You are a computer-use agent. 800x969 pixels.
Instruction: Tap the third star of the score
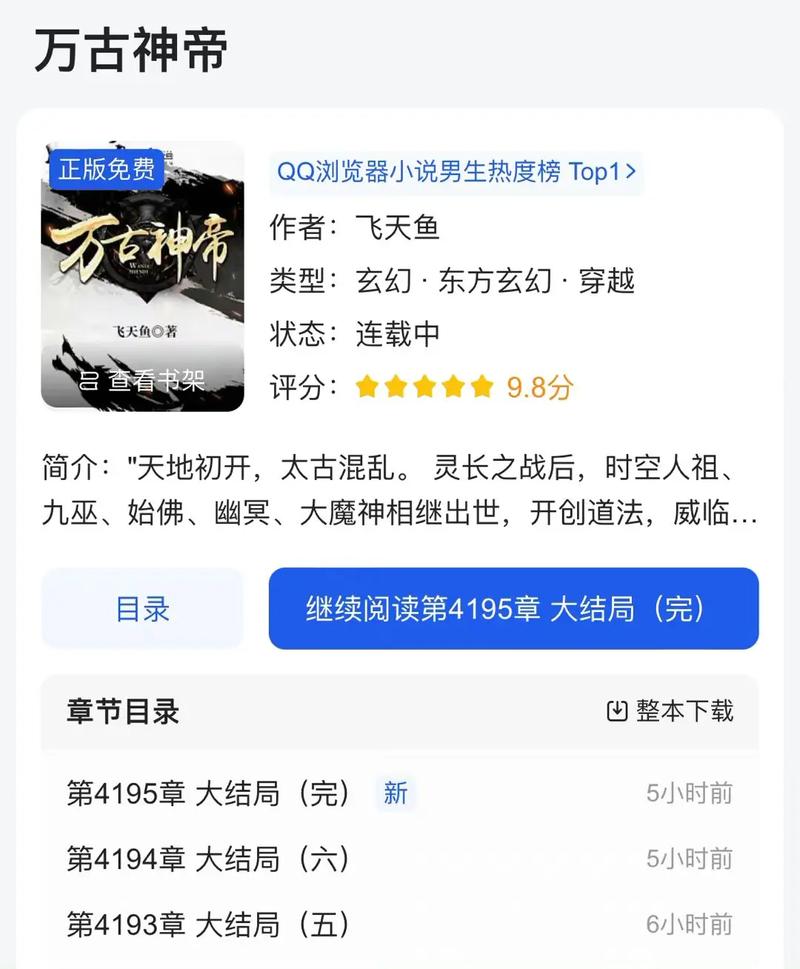pos(424,385)
